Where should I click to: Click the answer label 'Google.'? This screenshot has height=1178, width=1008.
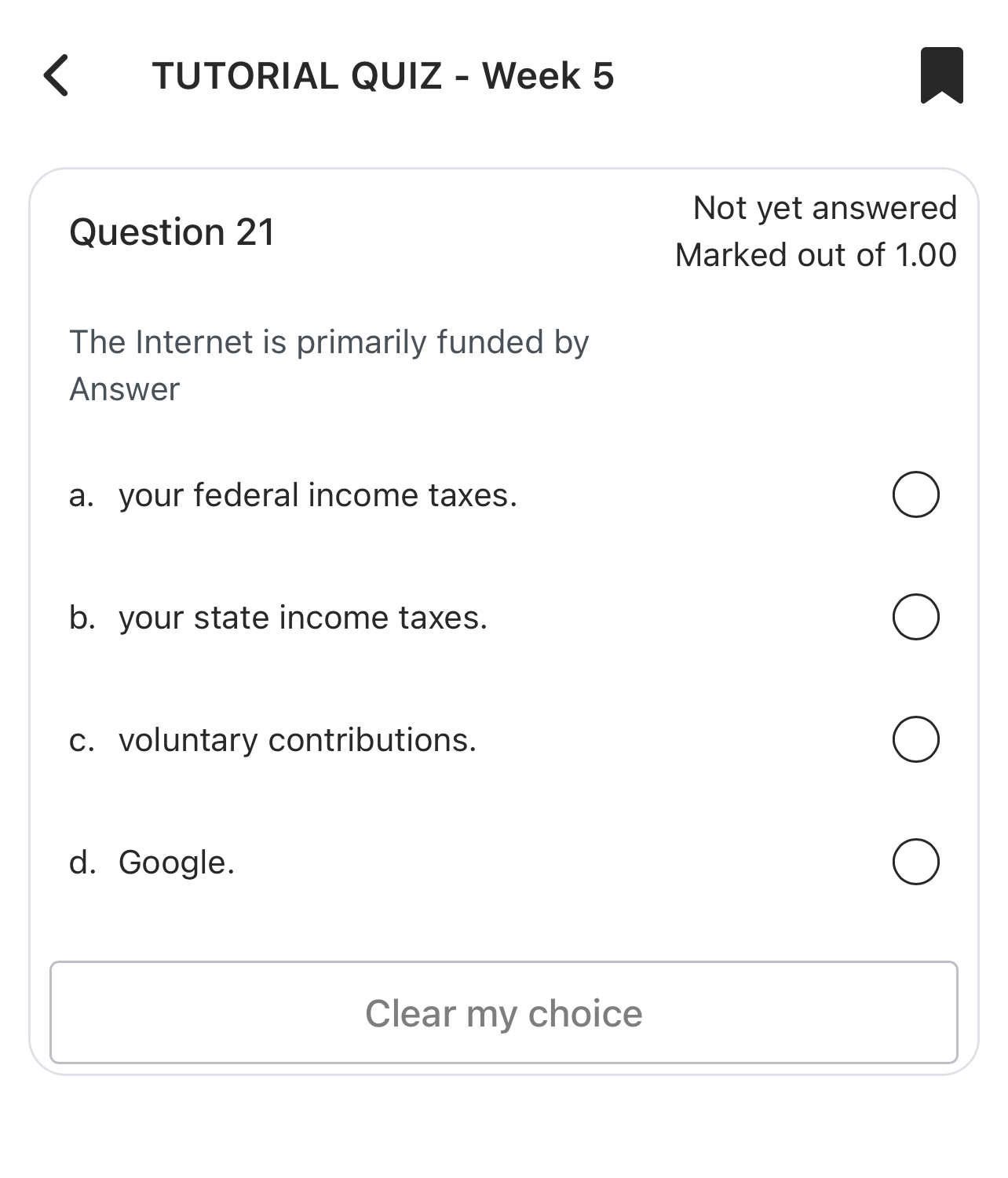176,861
